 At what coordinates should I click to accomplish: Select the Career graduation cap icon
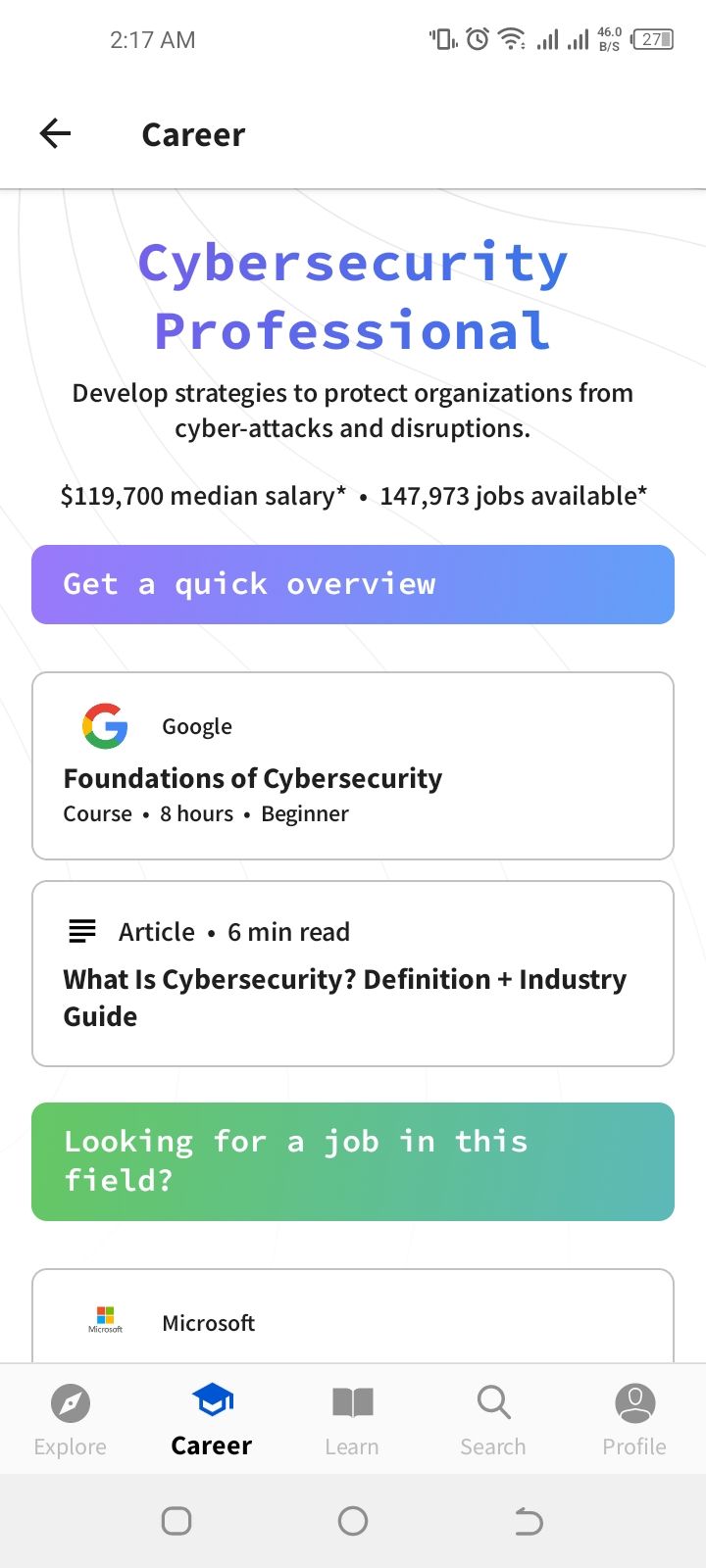(211, 1398)
